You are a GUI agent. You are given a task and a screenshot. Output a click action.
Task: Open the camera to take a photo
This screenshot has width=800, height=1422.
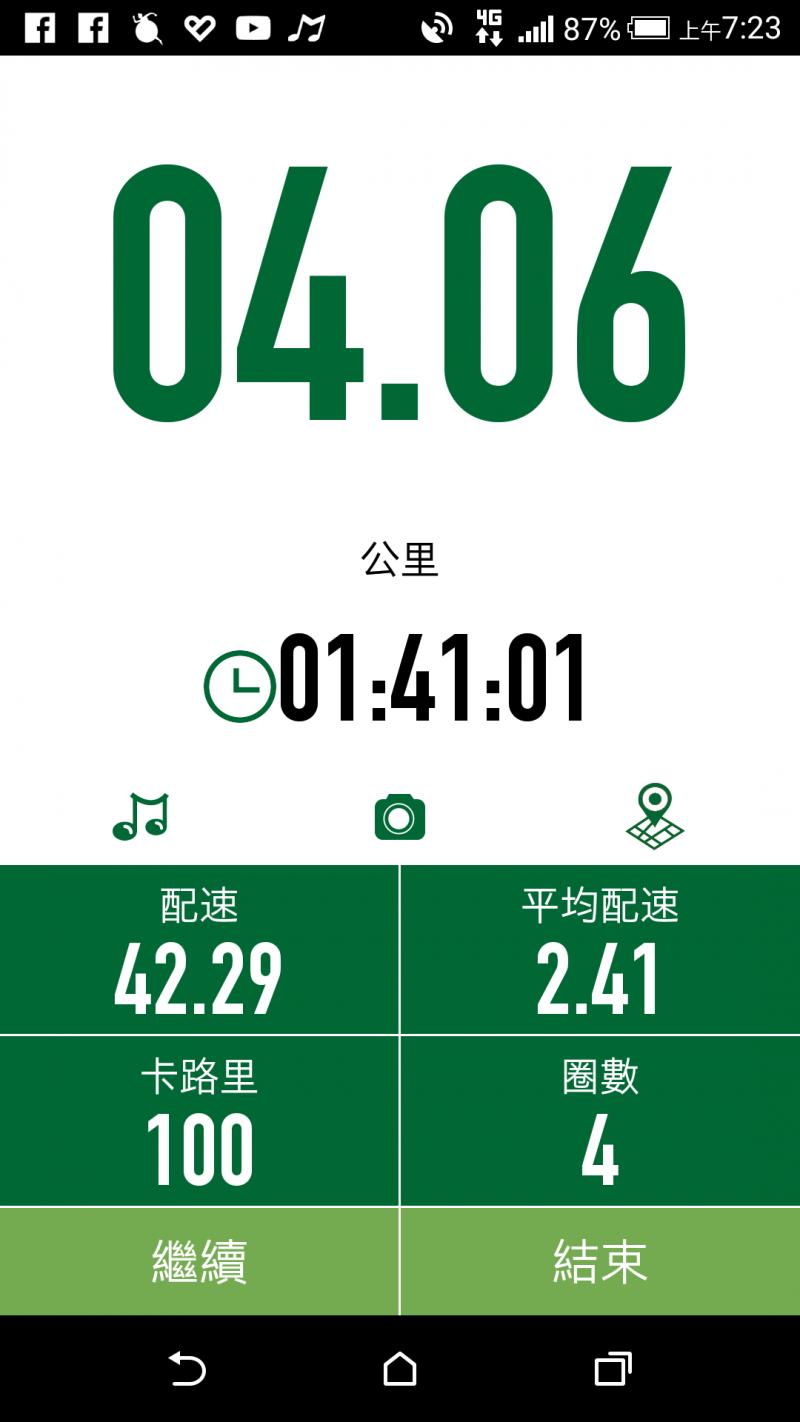400,817
